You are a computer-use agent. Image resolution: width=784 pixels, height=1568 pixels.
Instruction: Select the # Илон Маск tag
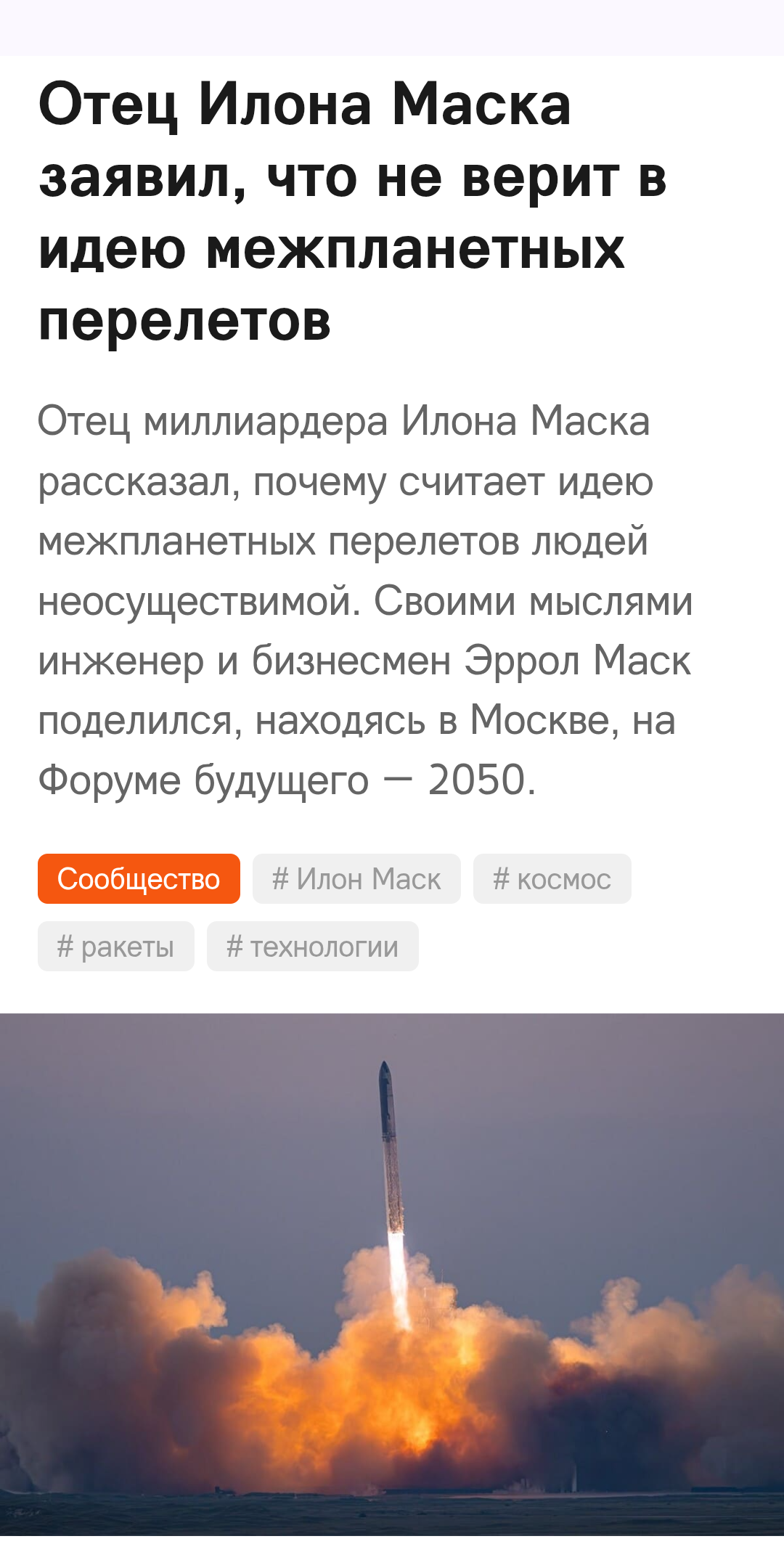point(356,879)
